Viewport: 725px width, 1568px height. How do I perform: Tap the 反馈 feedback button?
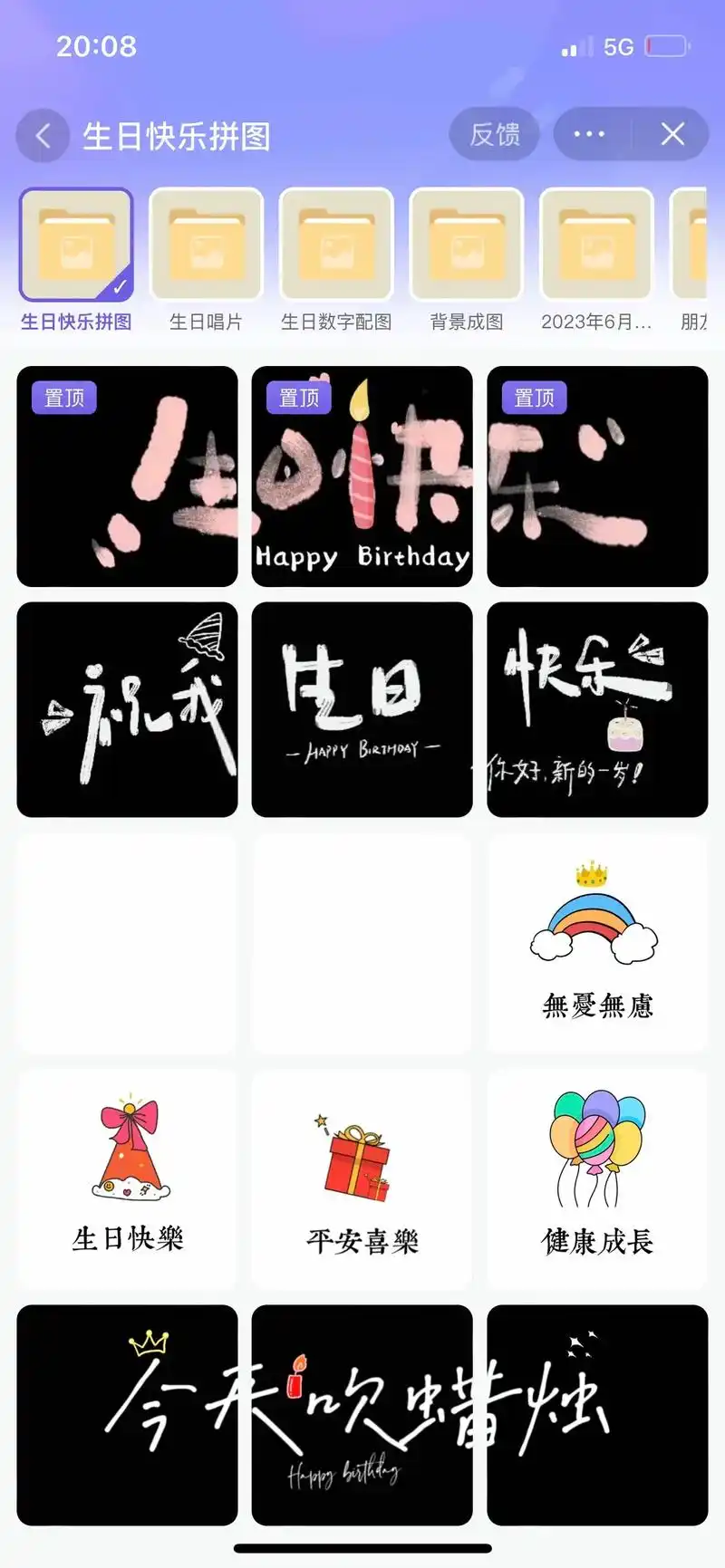click(494, 134)
